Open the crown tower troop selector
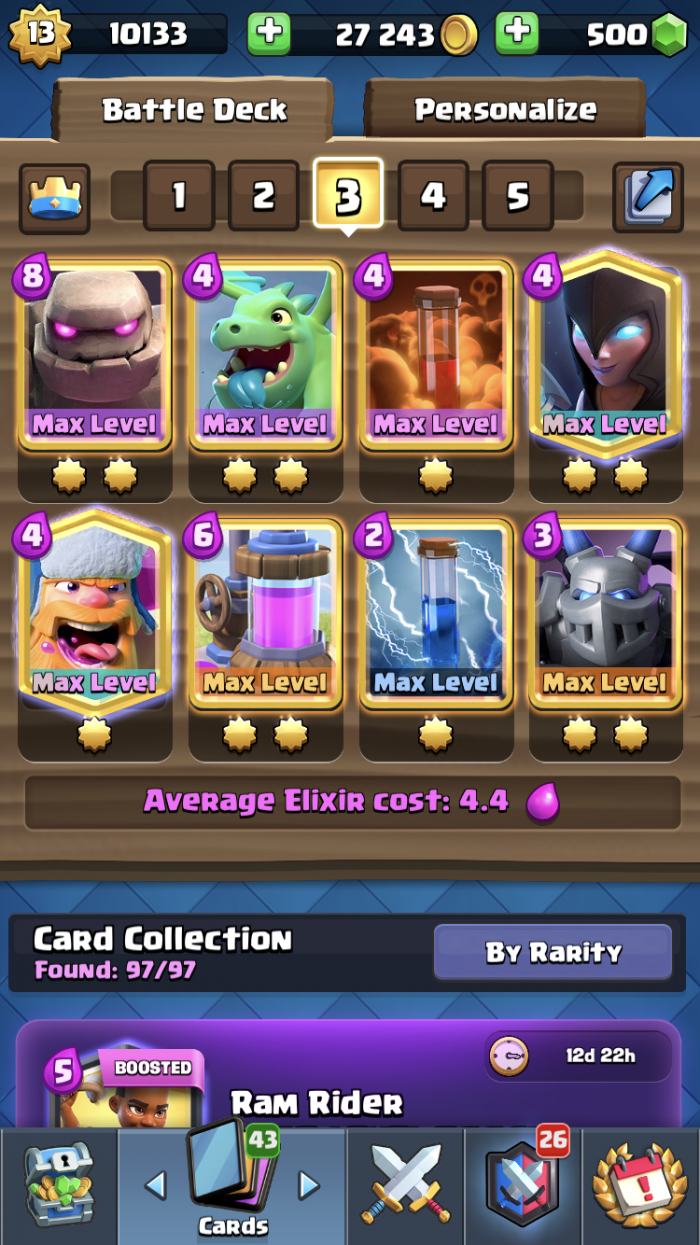This screenshot has height=1245, width=700. pyautogui.click(x=55, y=197)
